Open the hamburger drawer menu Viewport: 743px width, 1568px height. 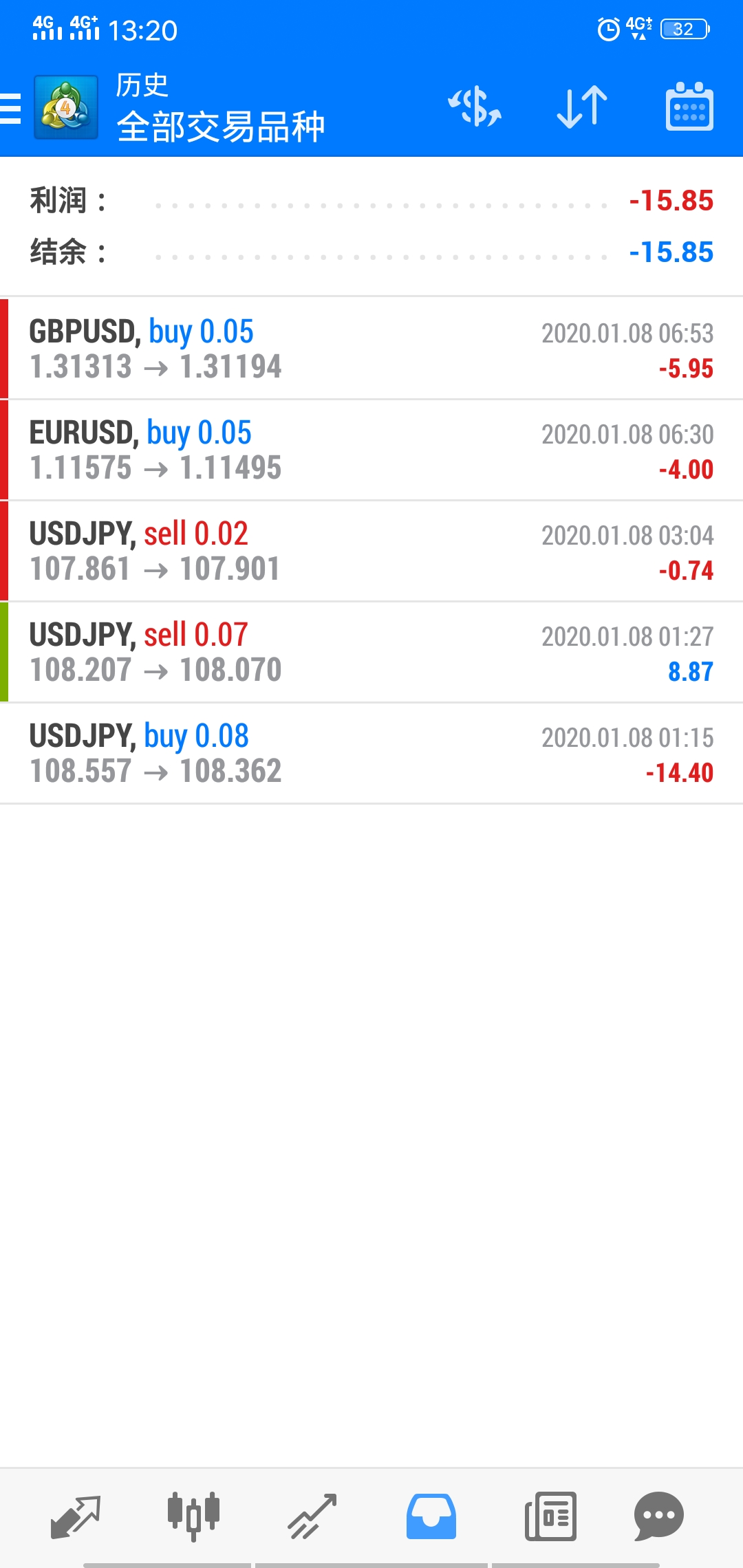click(x=10, y=109)
